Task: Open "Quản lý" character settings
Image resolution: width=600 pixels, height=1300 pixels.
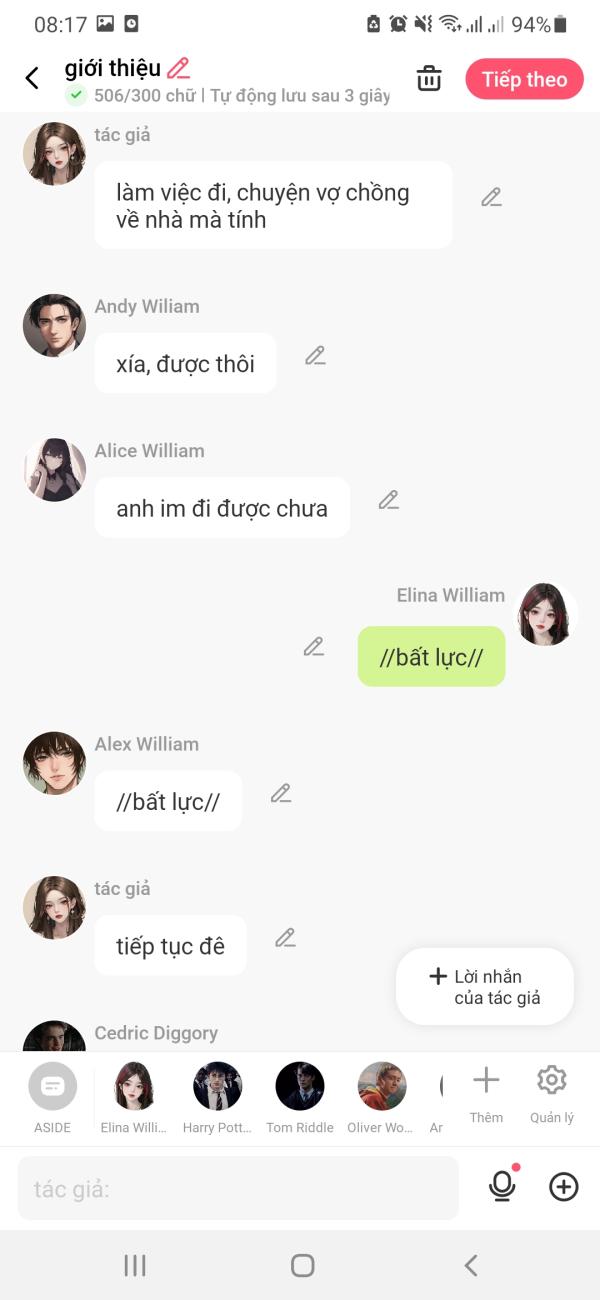Action: click(x=552, y=1094)
